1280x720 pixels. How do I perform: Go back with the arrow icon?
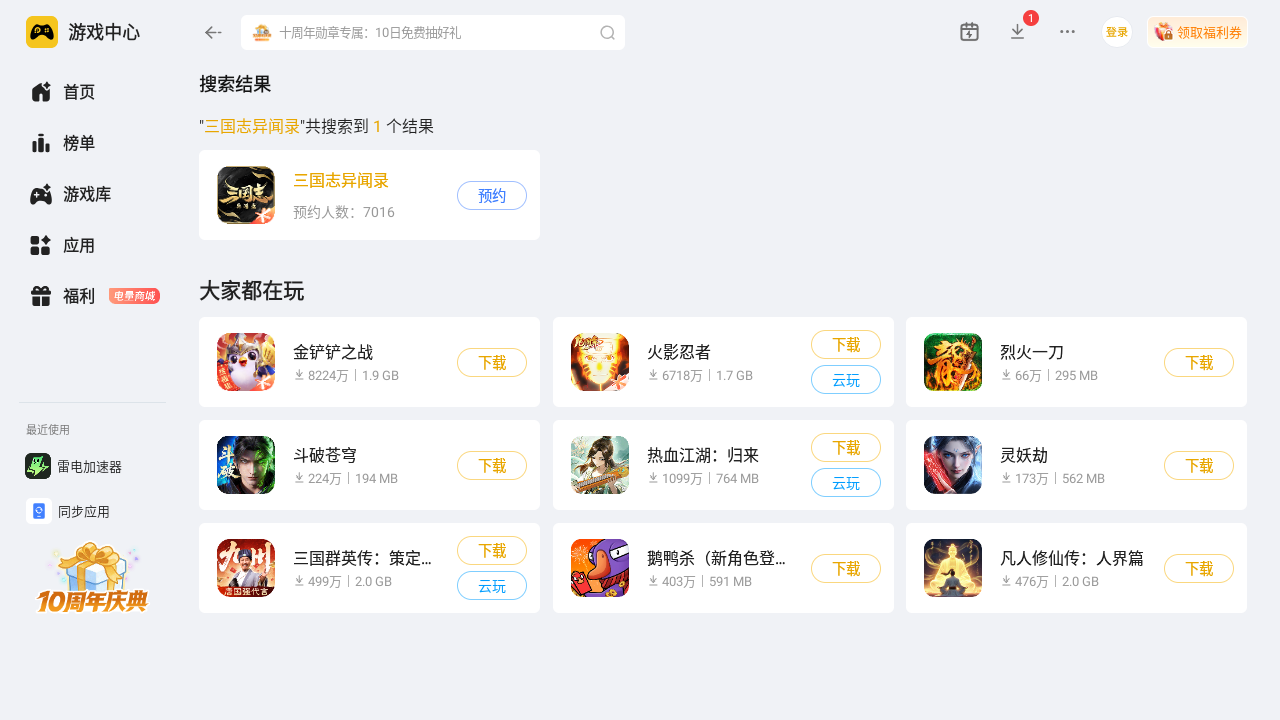coord(212,32)
